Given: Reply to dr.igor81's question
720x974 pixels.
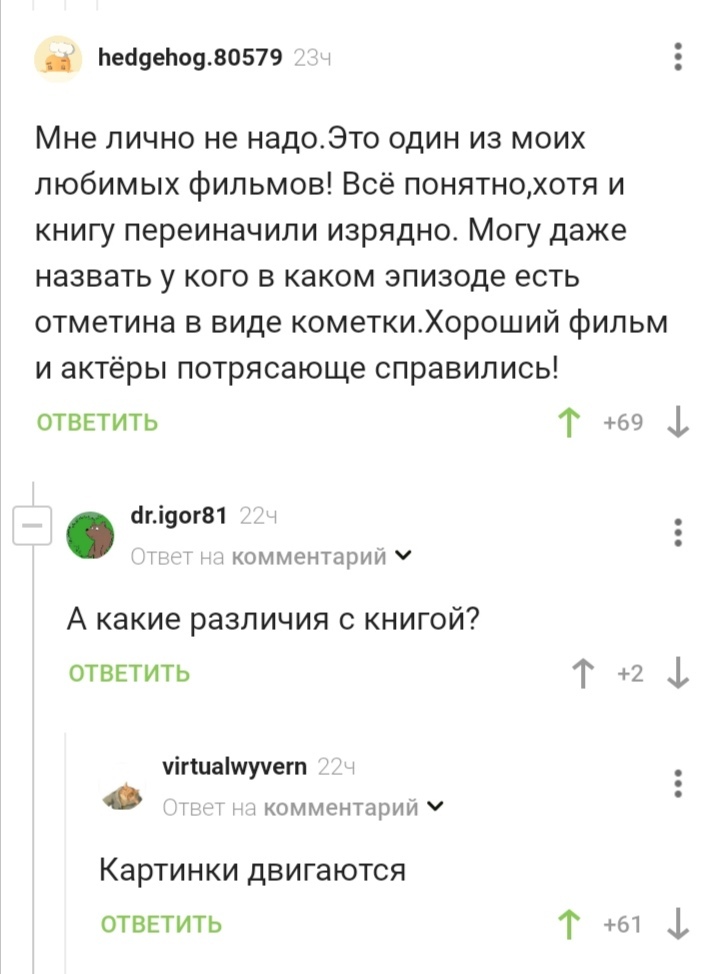Looking at the screenshot, I should 129,674.
